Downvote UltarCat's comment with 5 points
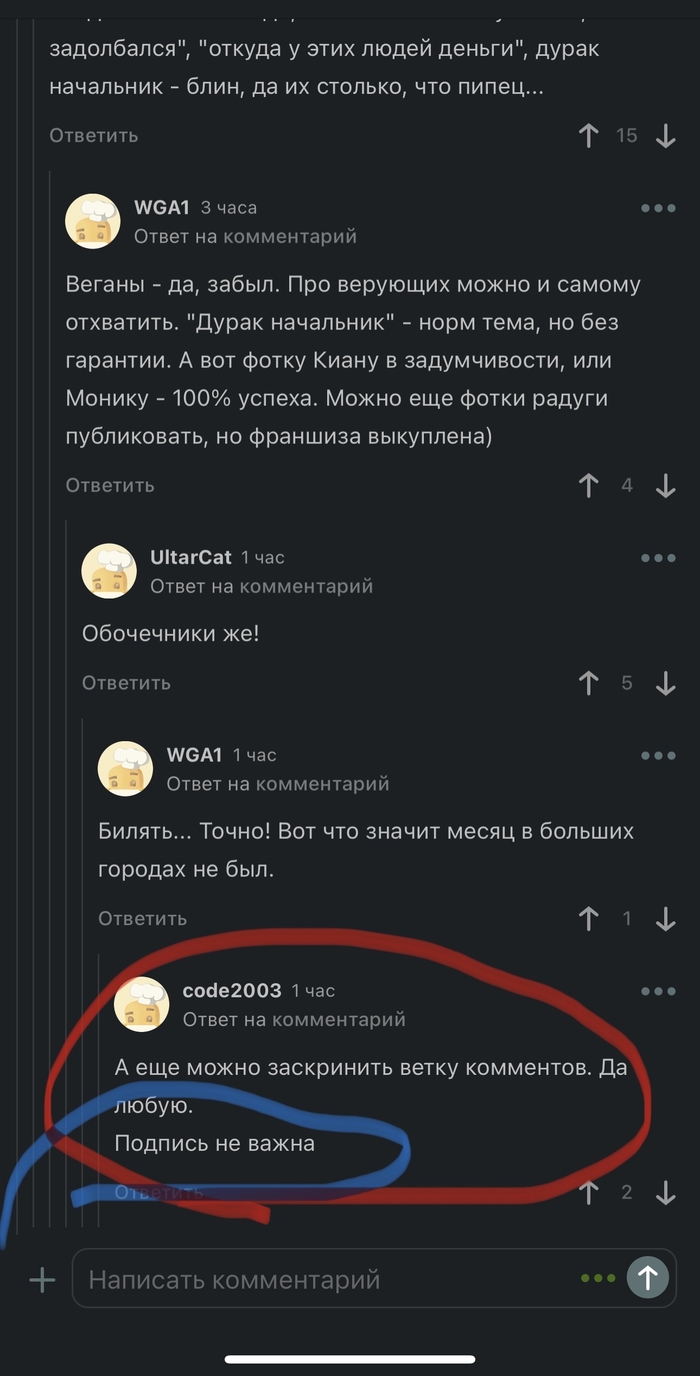Screen dimensions: 700x1376 click(x=665, y=684)
